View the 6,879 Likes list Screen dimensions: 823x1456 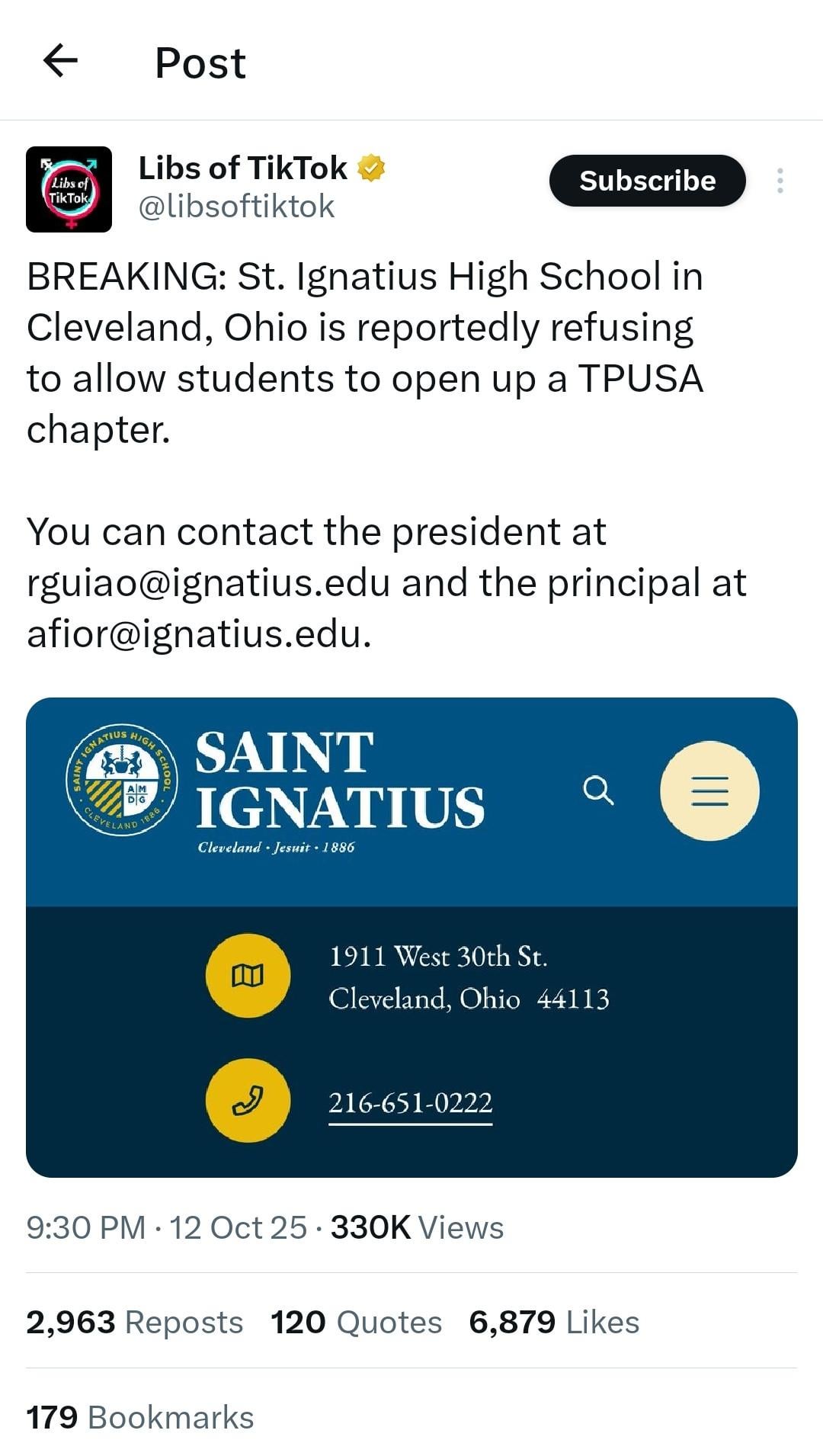point(554,1322)
